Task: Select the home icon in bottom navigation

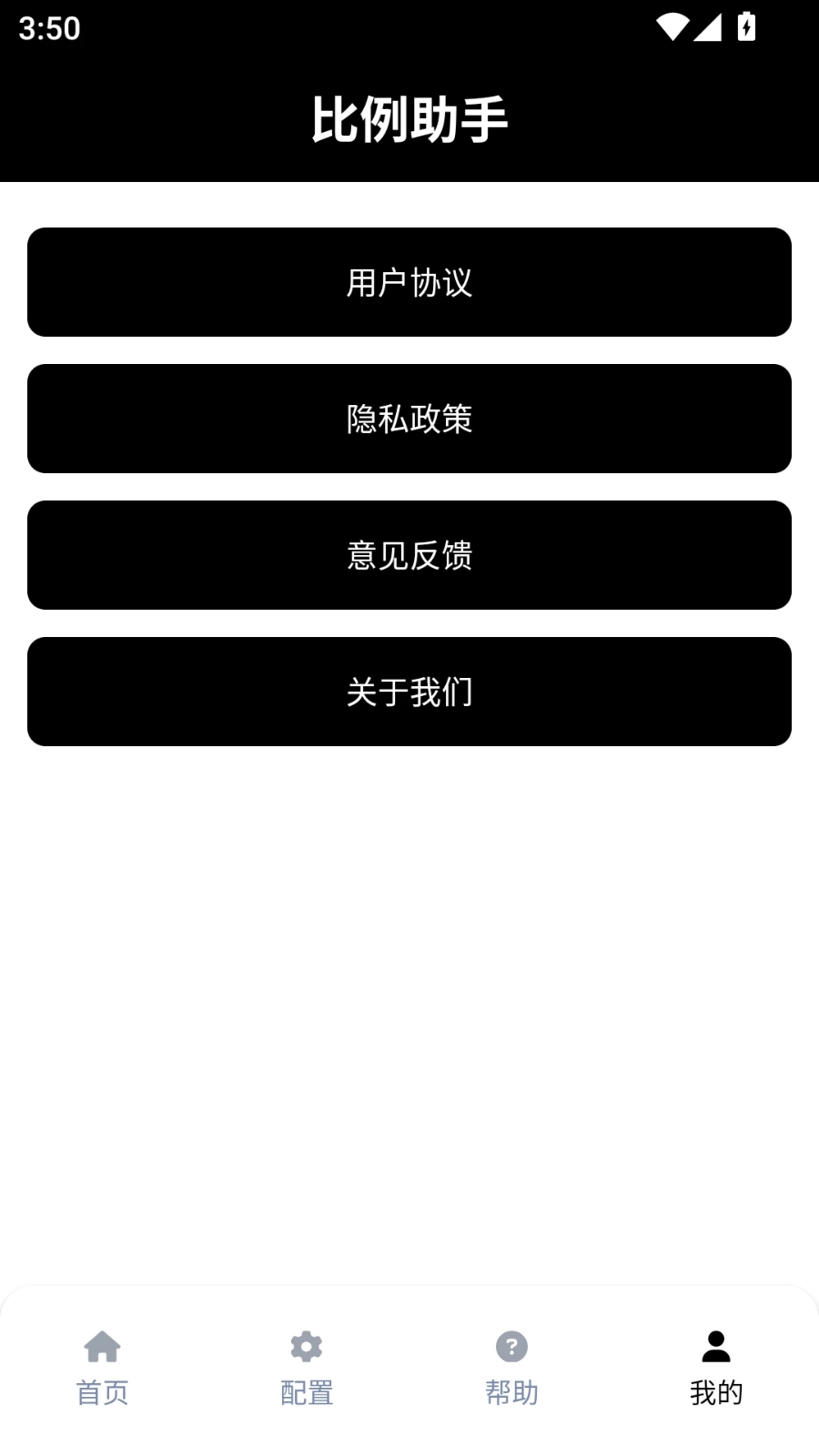Action: pyautogui.click(x=101, y=1346)
